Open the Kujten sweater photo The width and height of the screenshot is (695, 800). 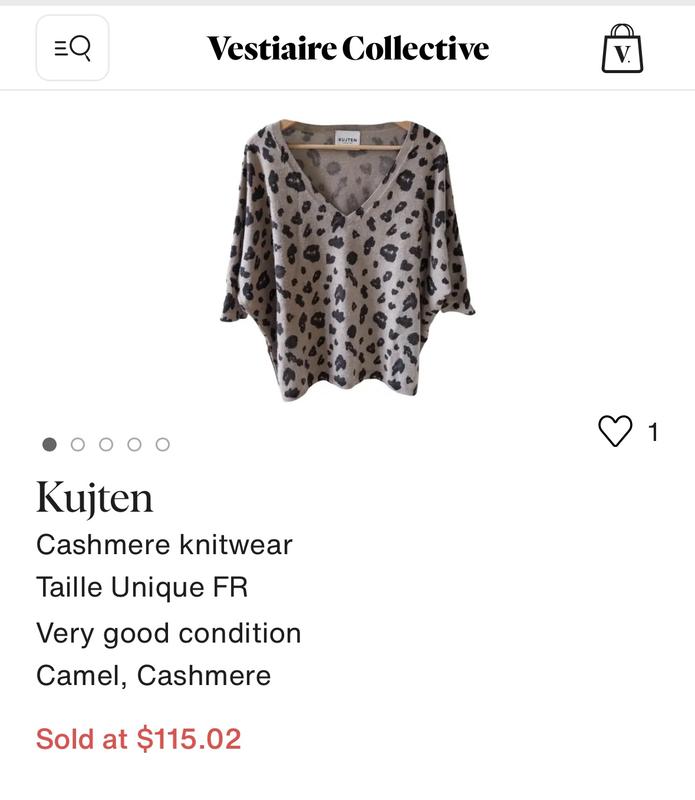[347, 260]
